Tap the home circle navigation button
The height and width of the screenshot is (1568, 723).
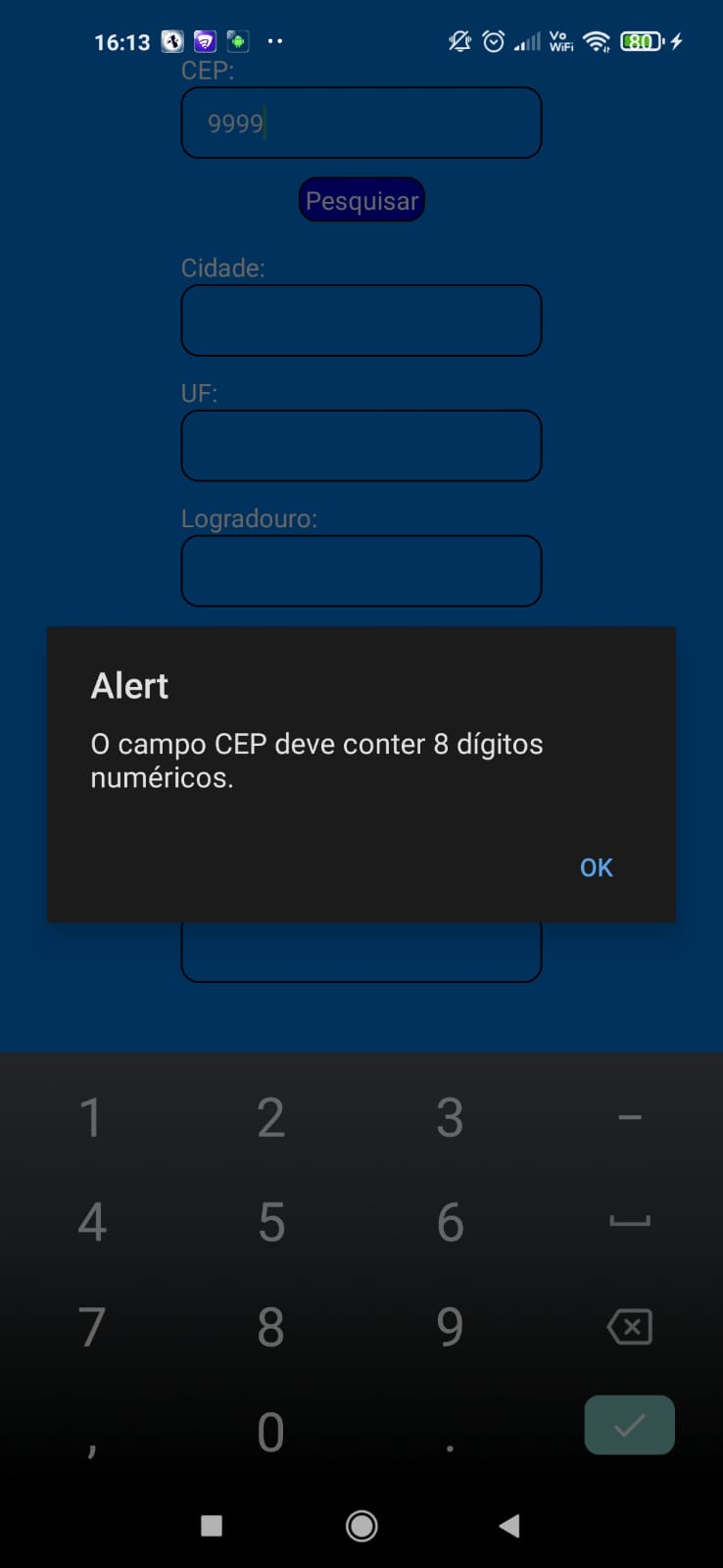(x=361, y=1525)
